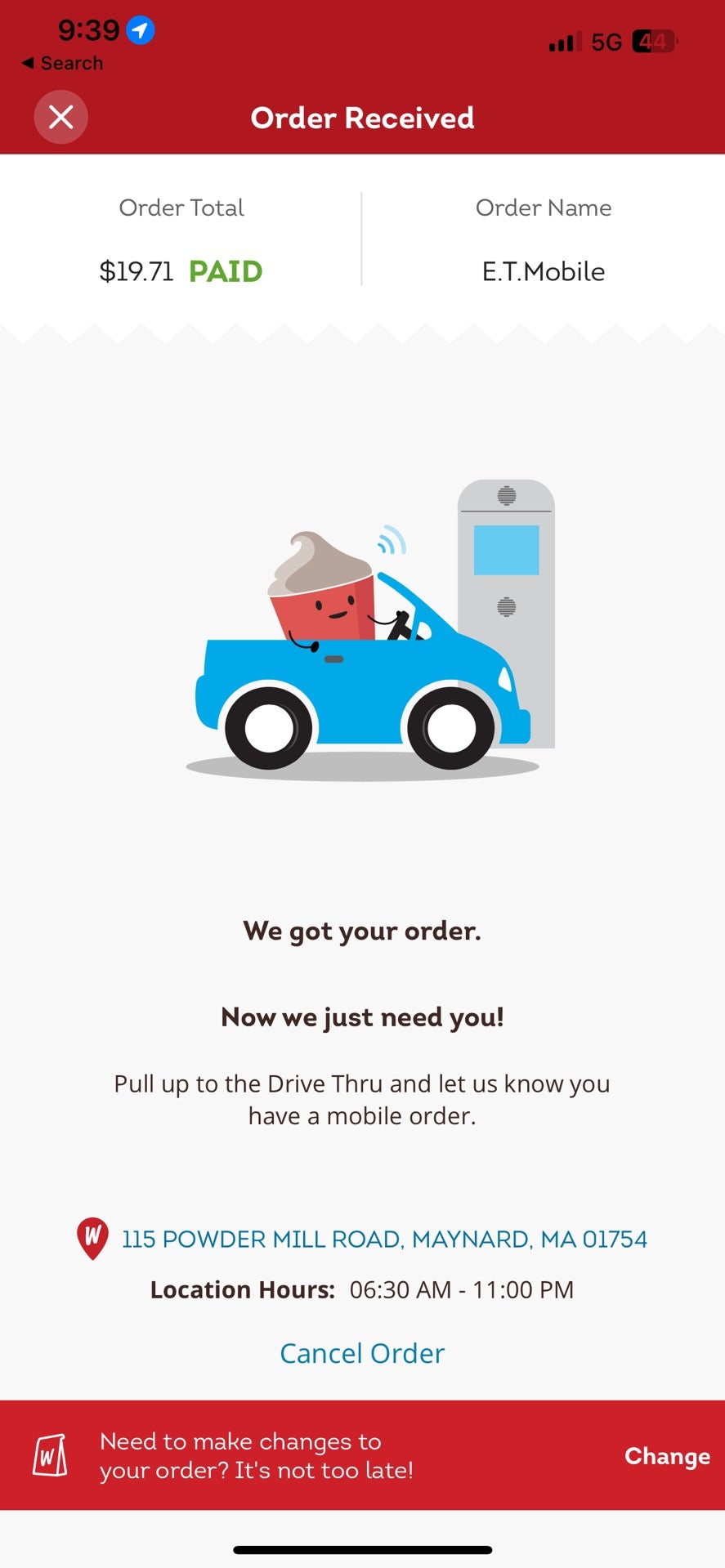
Task: Open the 115 Powder Mill Road address link
Action: [x=383, y=1239]
